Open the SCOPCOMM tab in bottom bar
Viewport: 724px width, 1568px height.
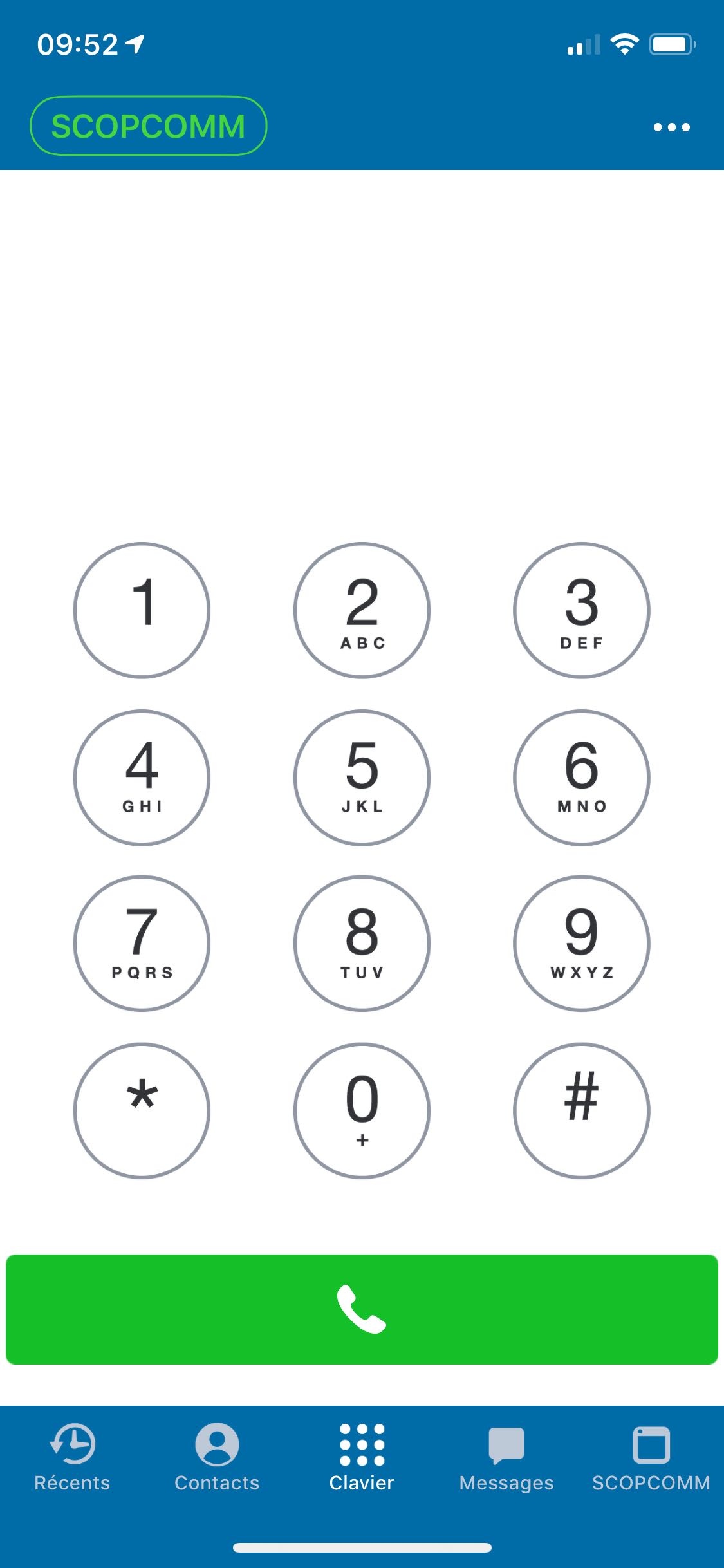coord(651,1457)
